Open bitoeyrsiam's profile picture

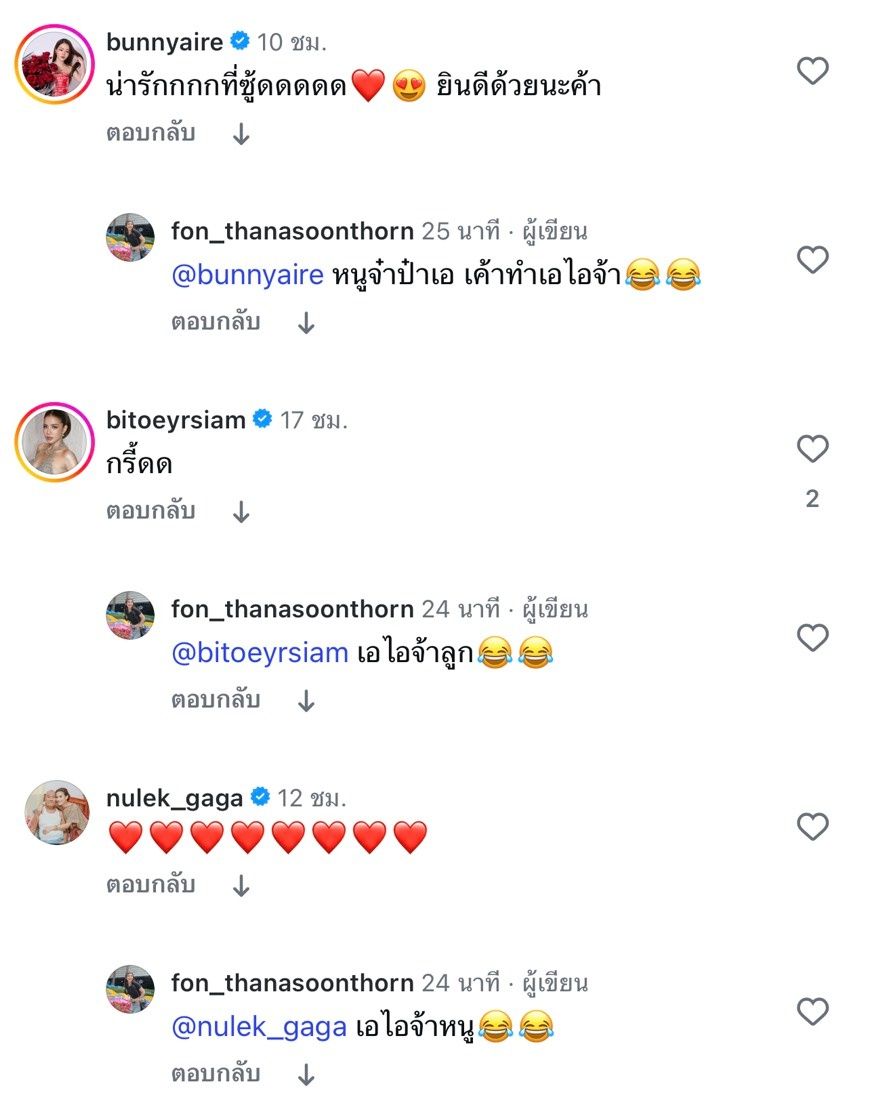point(55,443)
